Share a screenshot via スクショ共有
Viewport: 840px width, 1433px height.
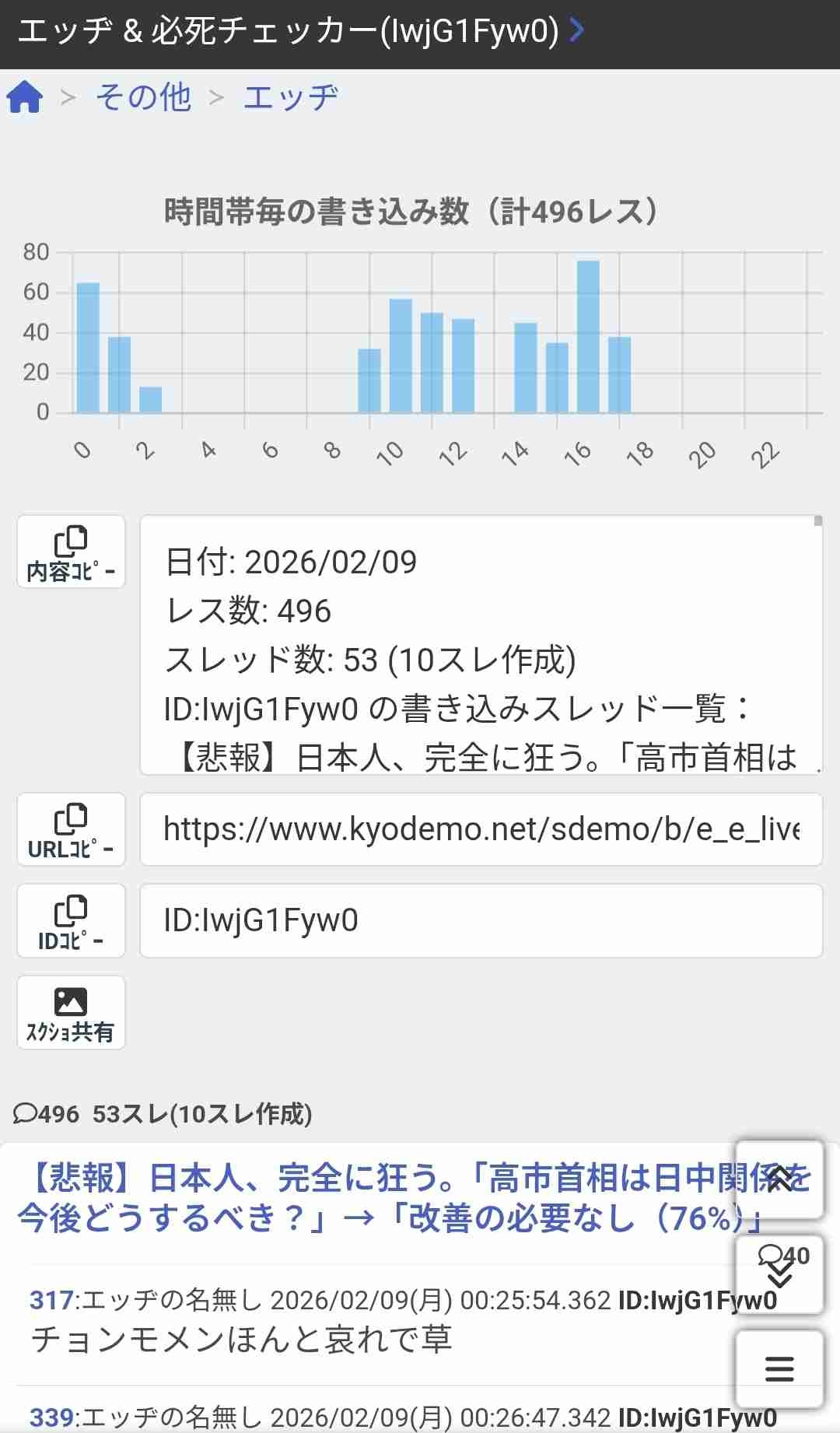click(71, 1013)
